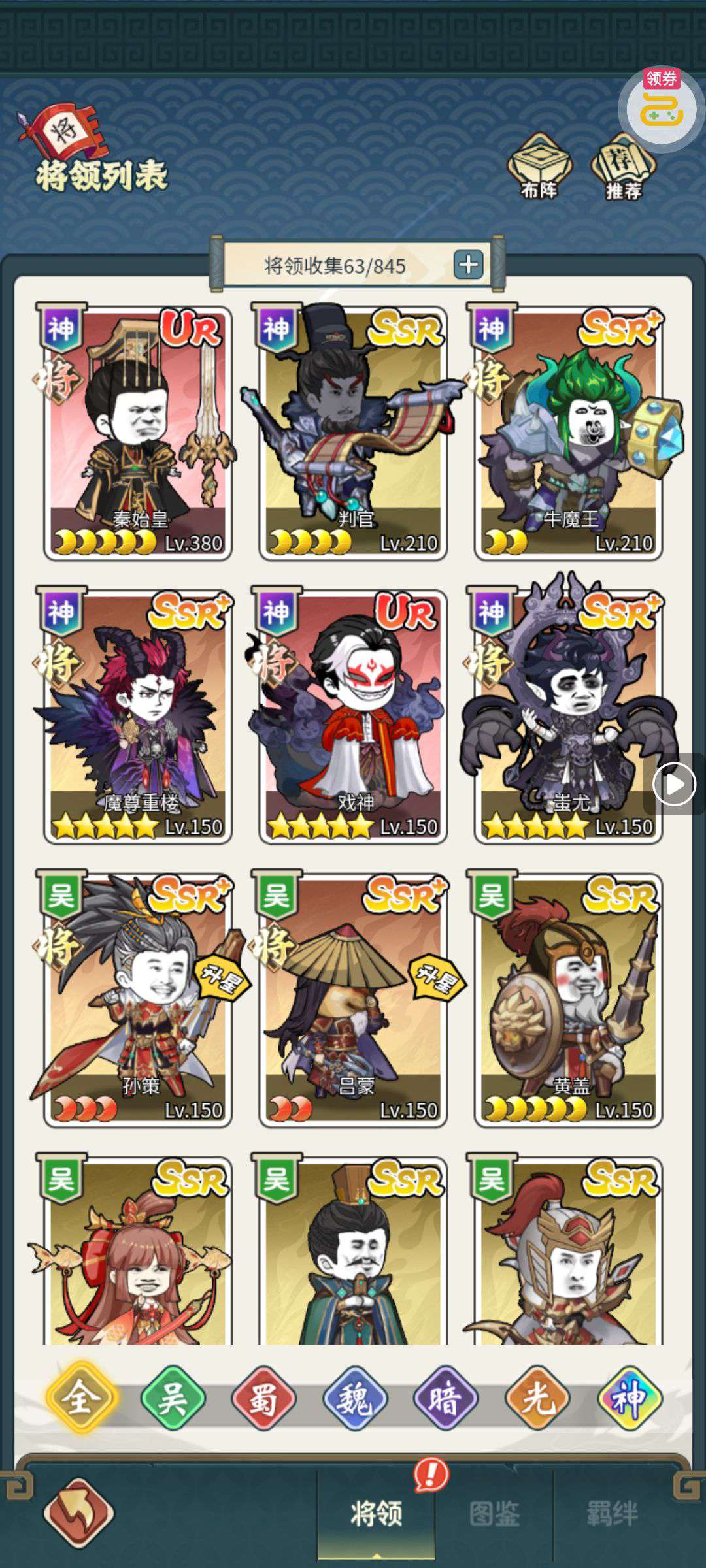Tap the plus next to 将领收集63/845
The height and width of the screenshot is (1568, 706).
(468, 265)
